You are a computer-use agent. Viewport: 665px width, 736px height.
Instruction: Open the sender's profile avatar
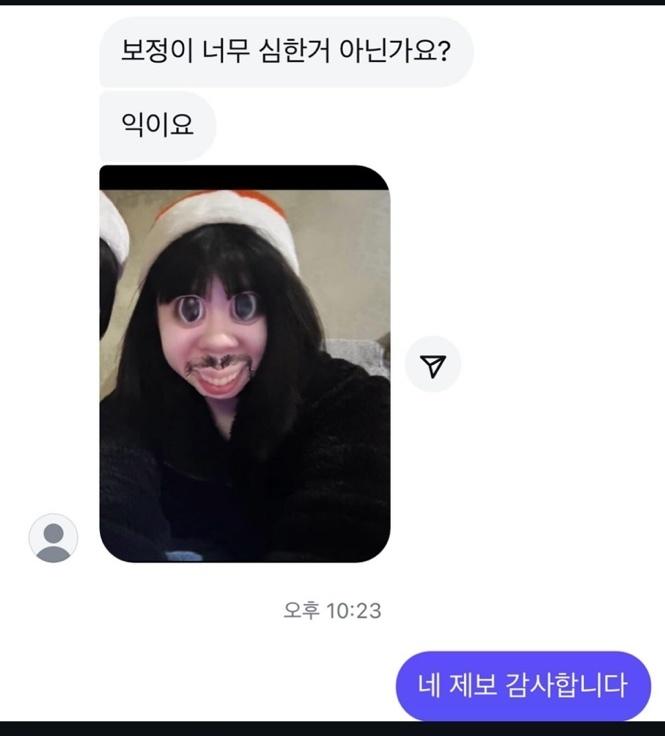[x=53, y=538]
